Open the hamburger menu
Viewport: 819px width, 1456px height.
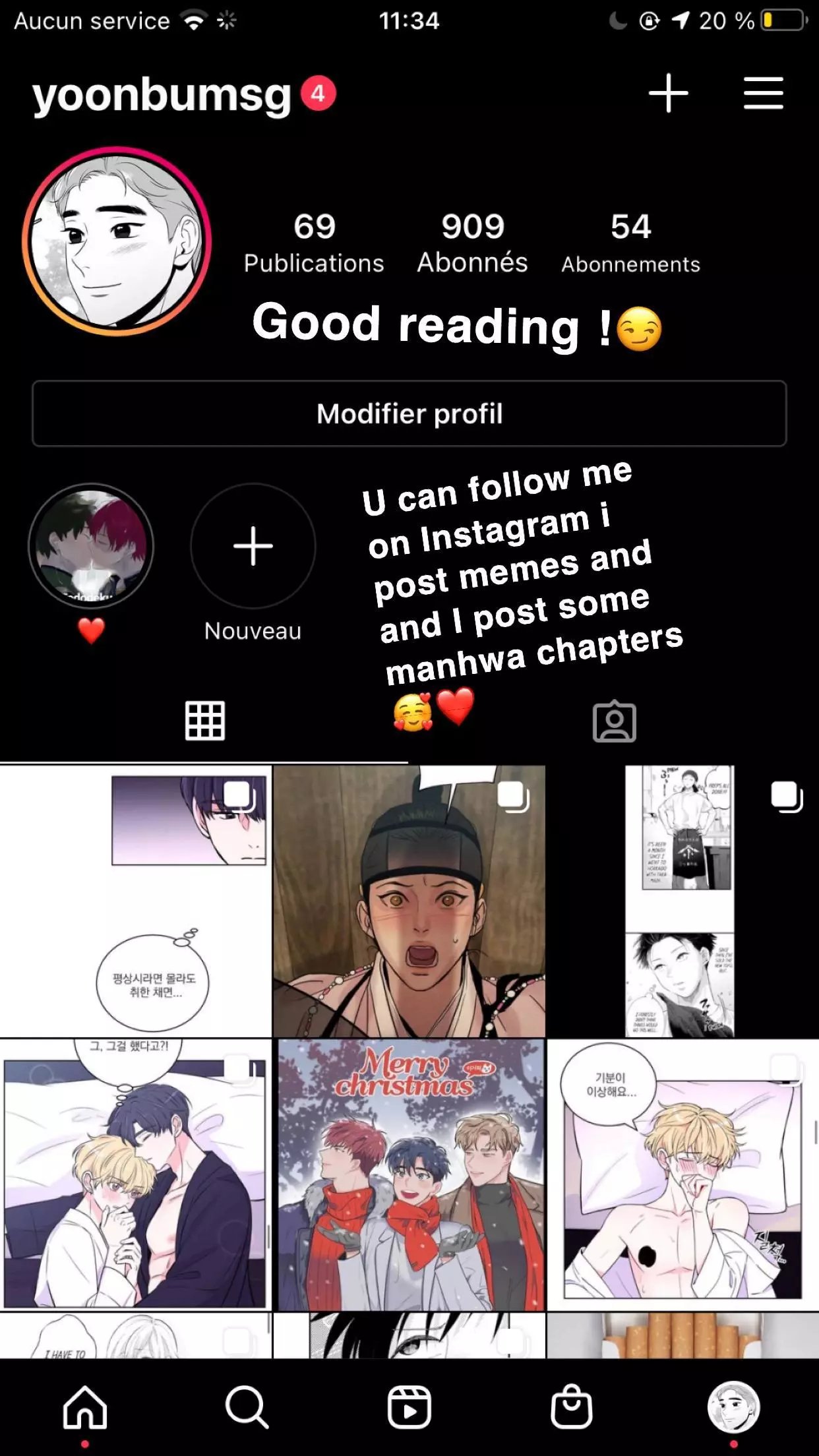(764, 93)
